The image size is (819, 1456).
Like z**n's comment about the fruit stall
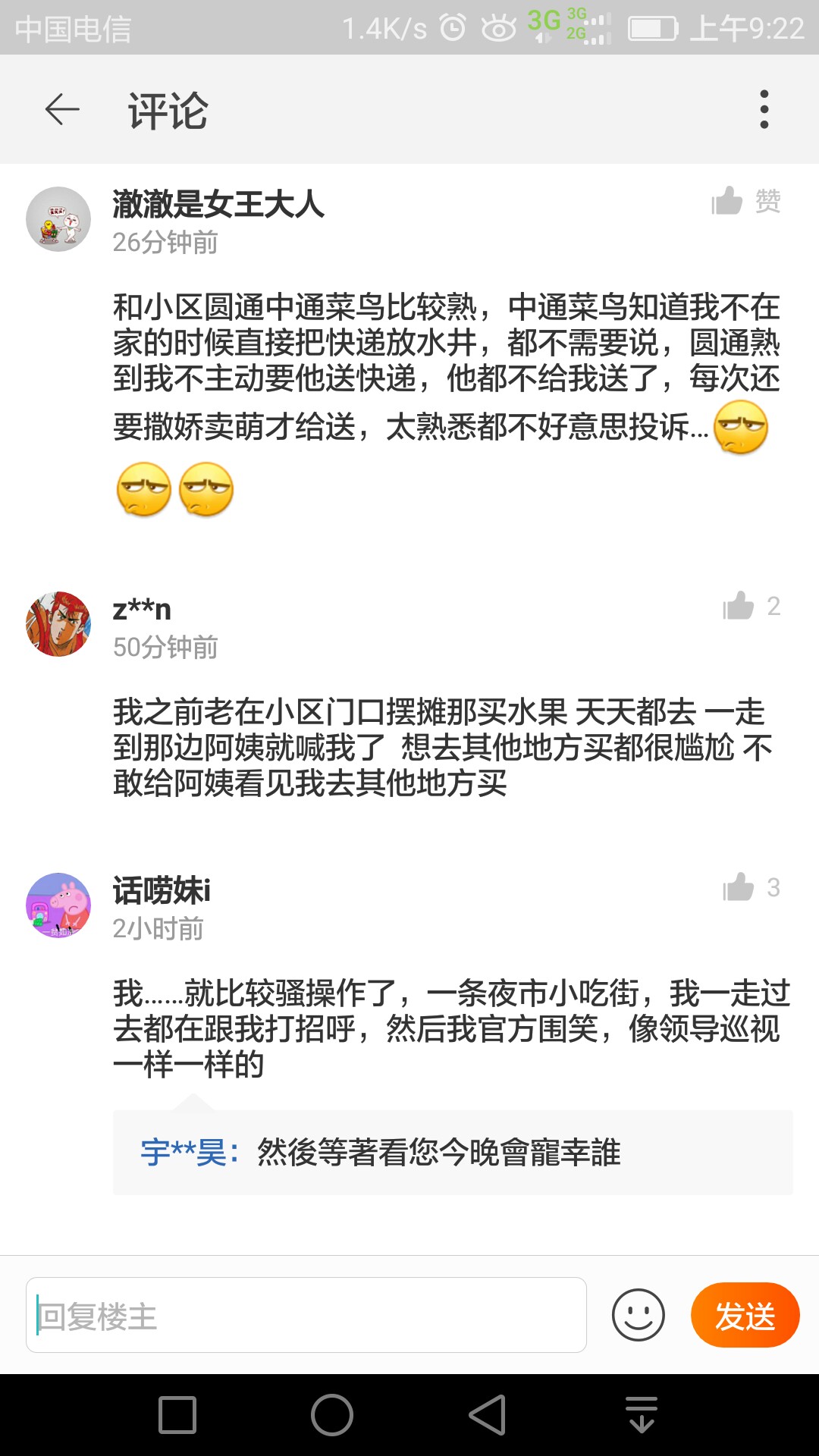pyautogui.click(x=751, y=606)
